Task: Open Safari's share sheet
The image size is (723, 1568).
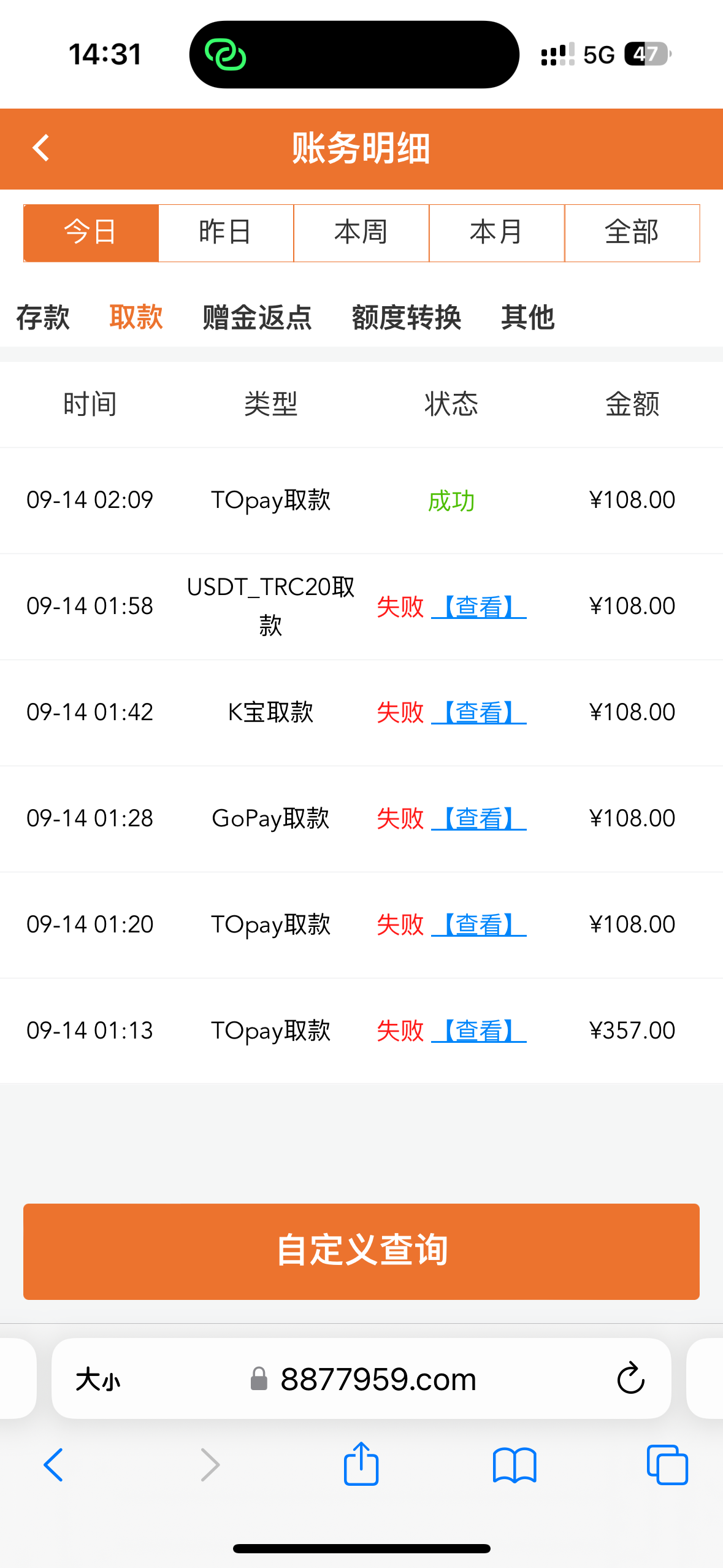Action: [x=361, y=1464]
